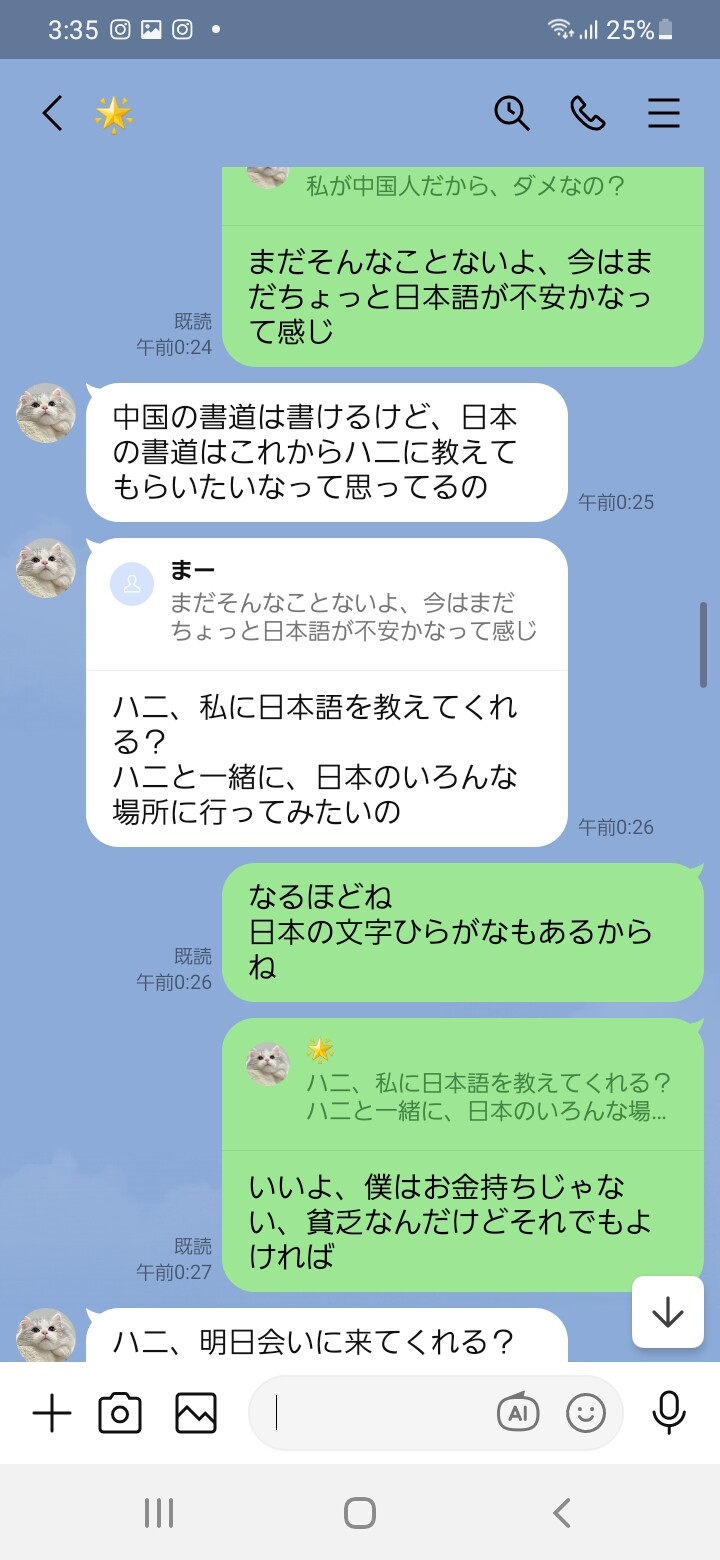Open the chat menu
The width and height of the screenshot is (720, 1560).
[x=663, y=114]
